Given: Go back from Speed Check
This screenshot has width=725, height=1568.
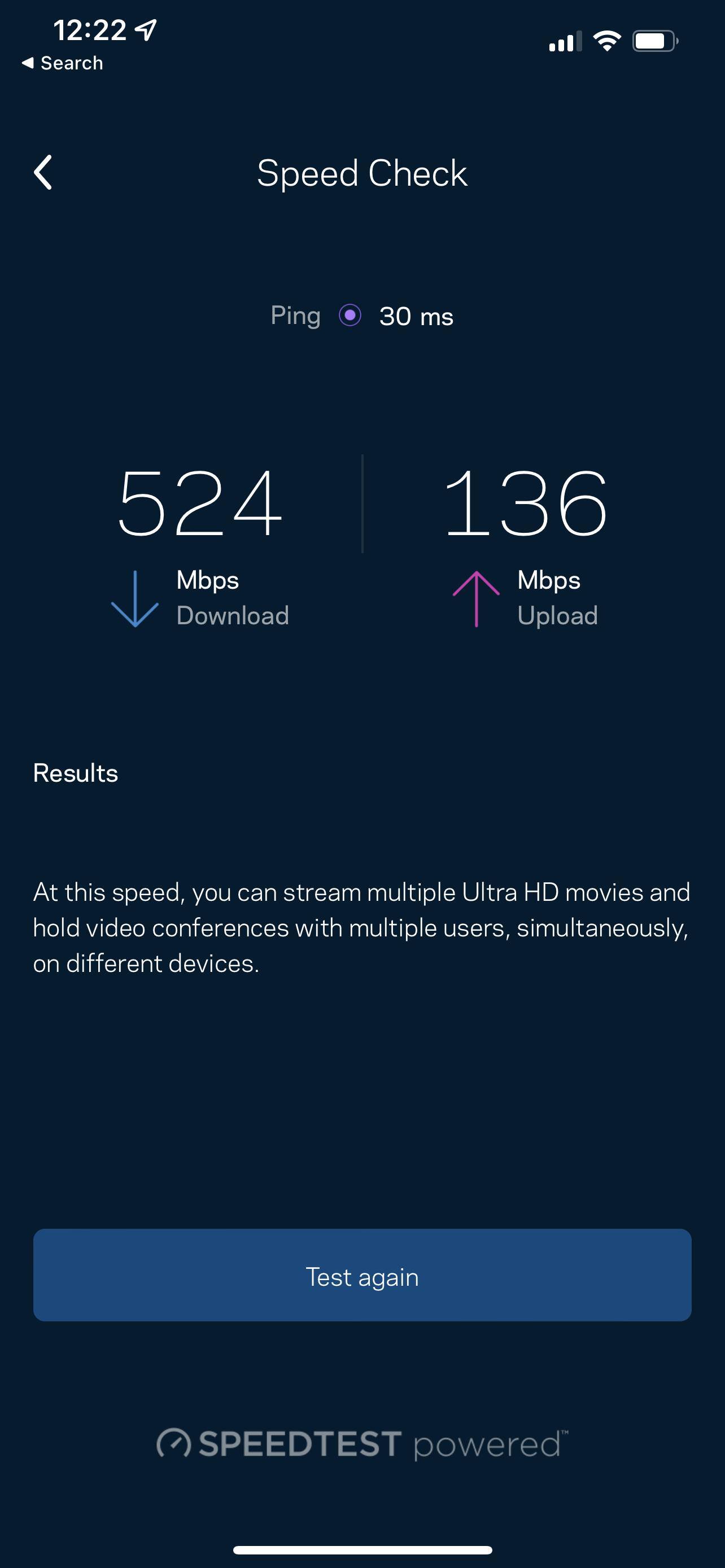Looking at the screenshot, I should (42, 173).
